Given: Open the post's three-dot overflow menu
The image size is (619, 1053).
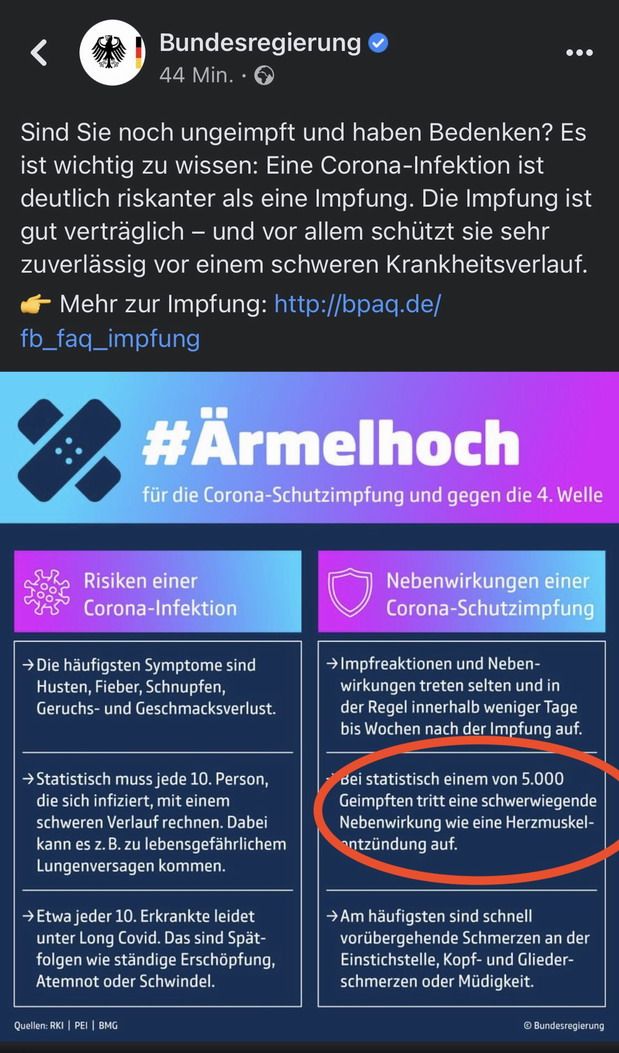Looking at the screenshot, I should (579, 53).
